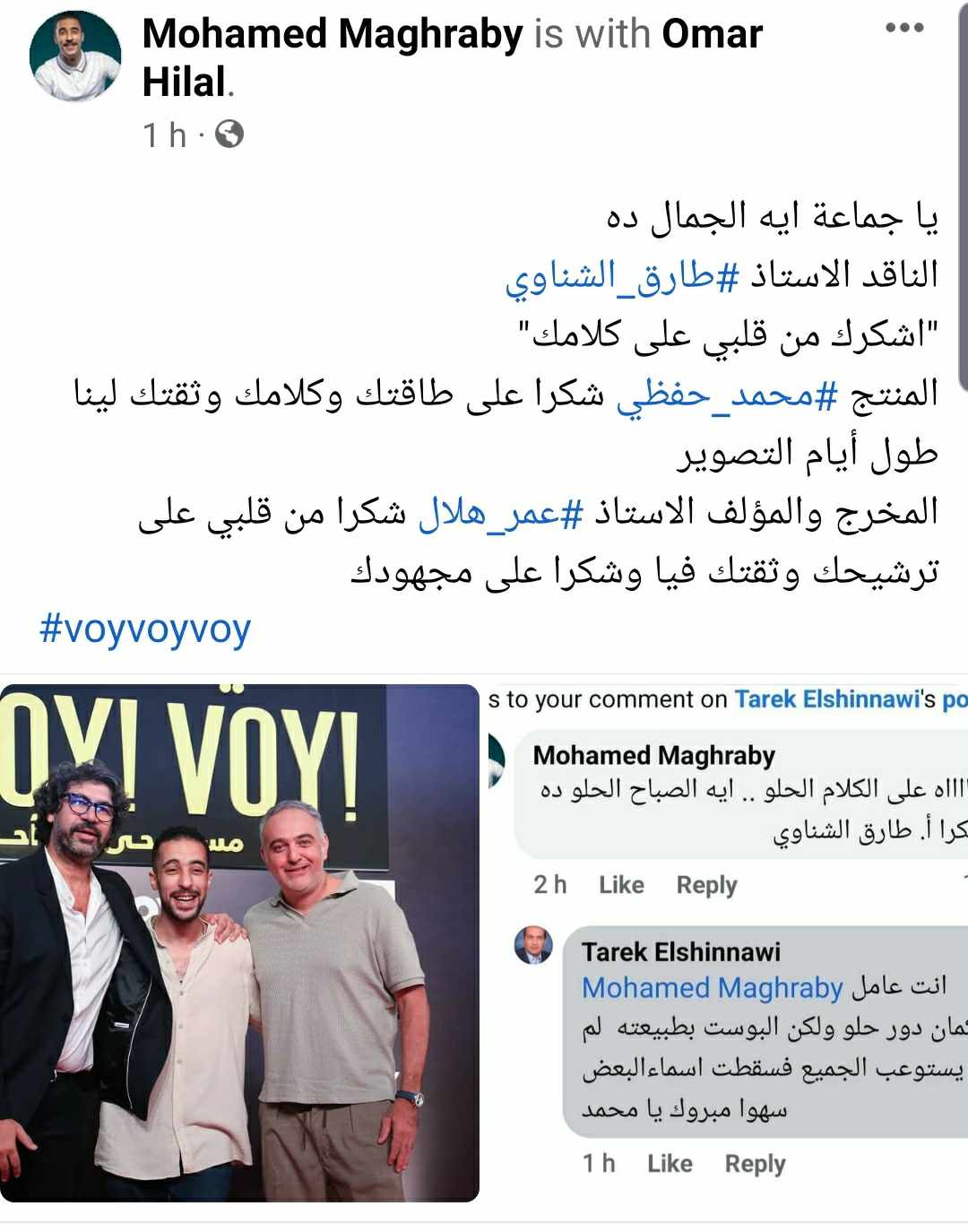This screenshot has height=1232, width=968.
Task: Visit Mohamed Maghraby's profile from the post header
Action: pyautogui.click(x=332, y=34)
